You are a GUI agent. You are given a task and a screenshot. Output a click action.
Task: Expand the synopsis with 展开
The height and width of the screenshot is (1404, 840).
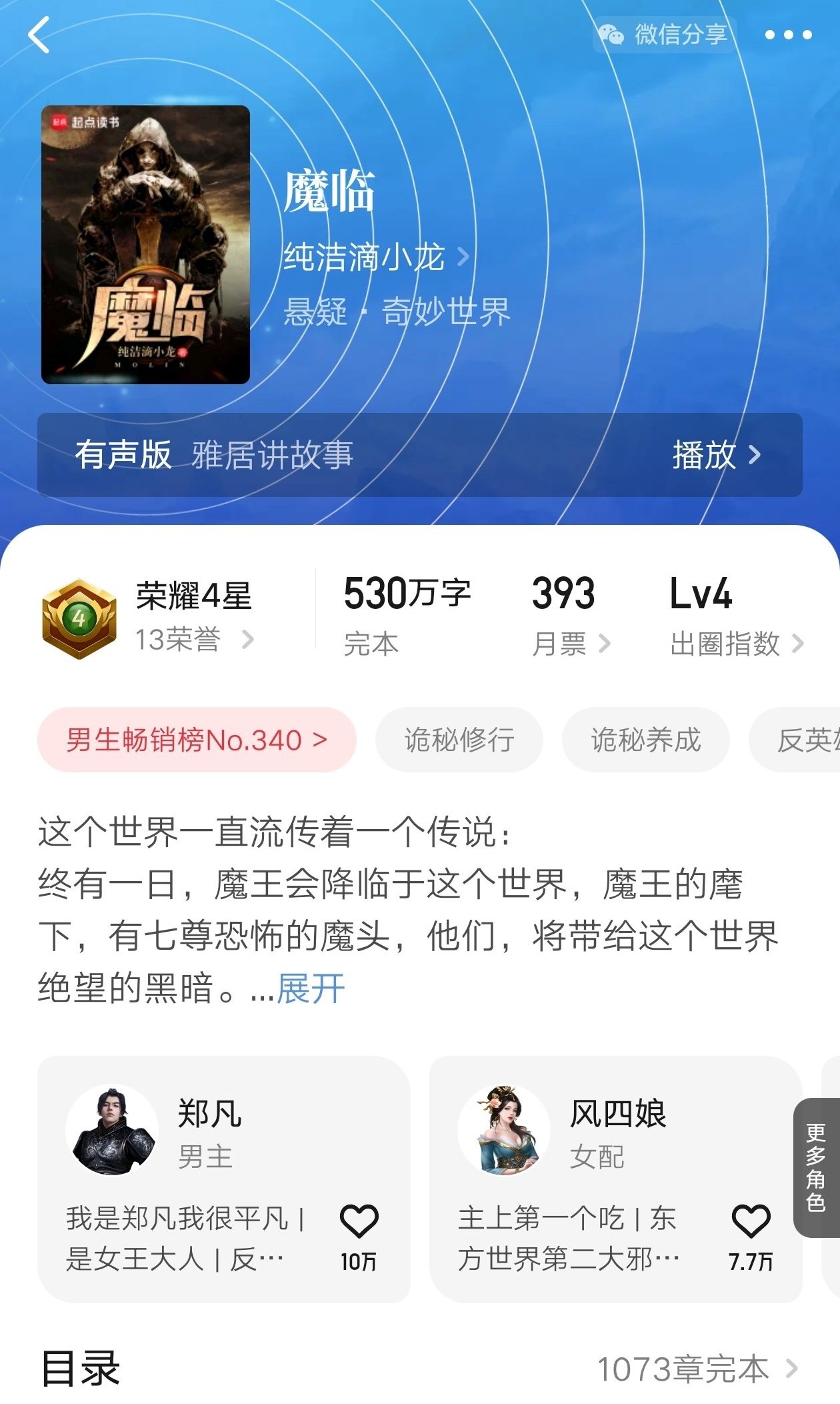[x=311, y=988]
